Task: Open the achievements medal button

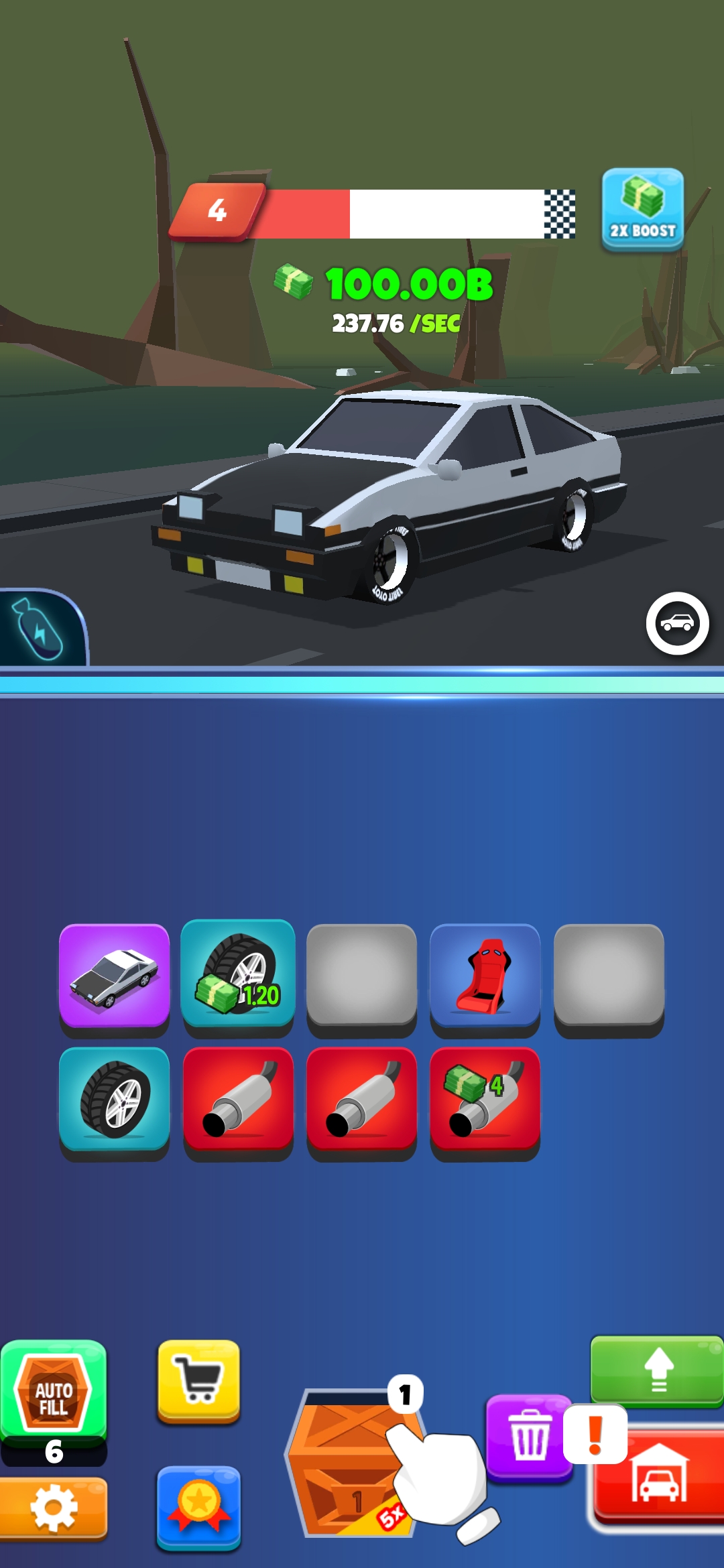Action: pyautogui.click(x=198, y=1508)
